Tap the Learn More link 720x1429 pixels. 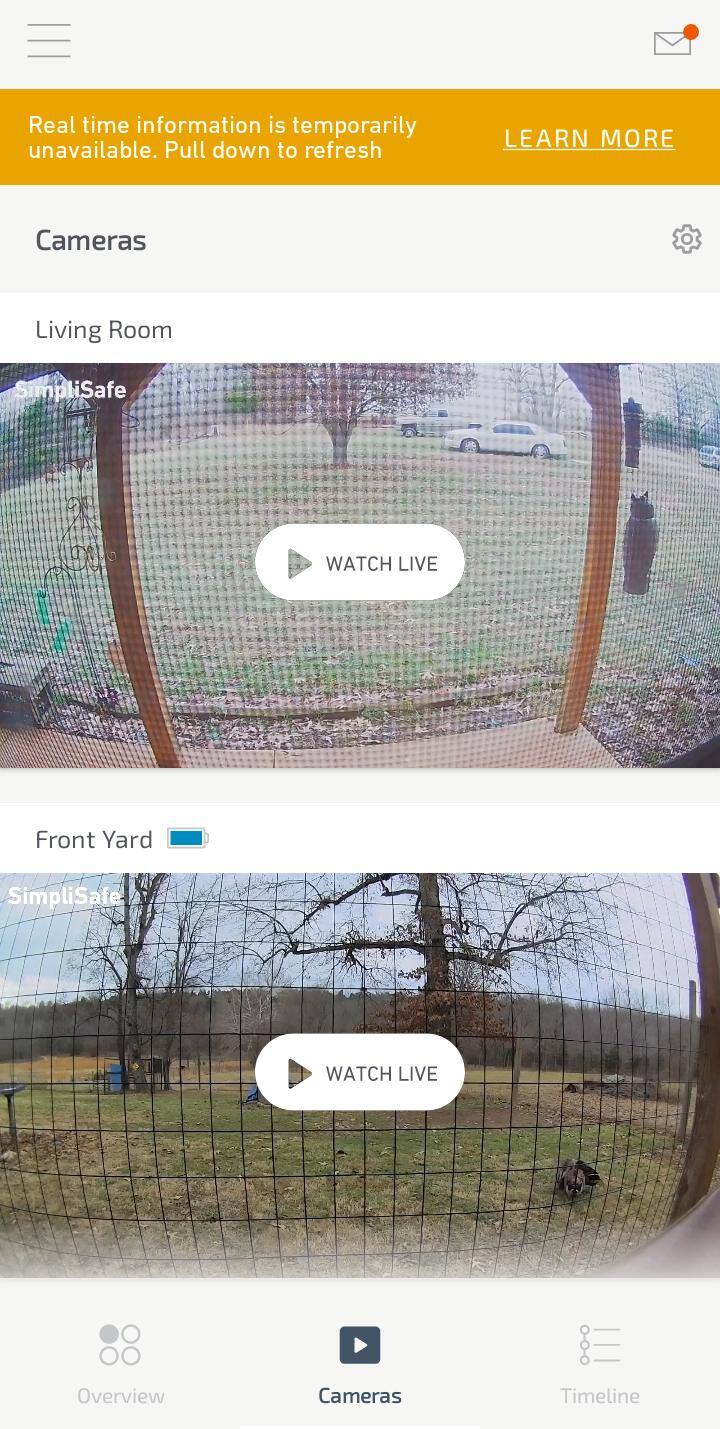click(589, 138)
